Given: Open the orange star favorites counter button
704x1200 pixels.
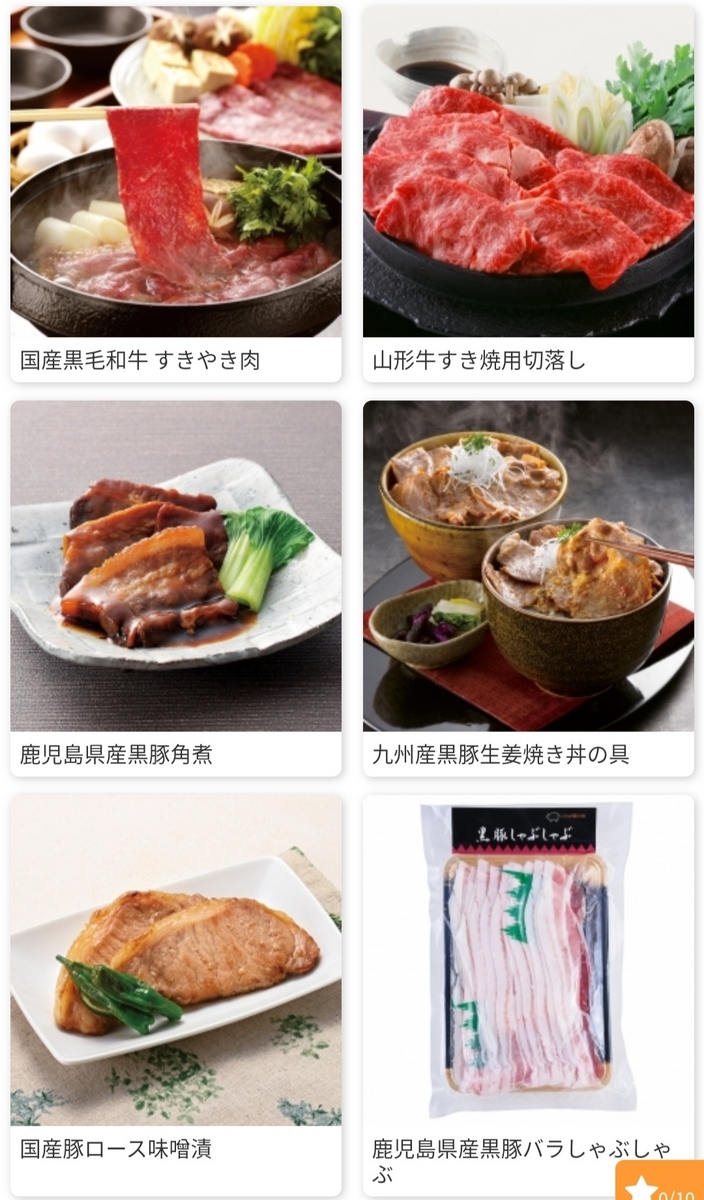Looking at the screenshot, I should tap(660, 1184).
